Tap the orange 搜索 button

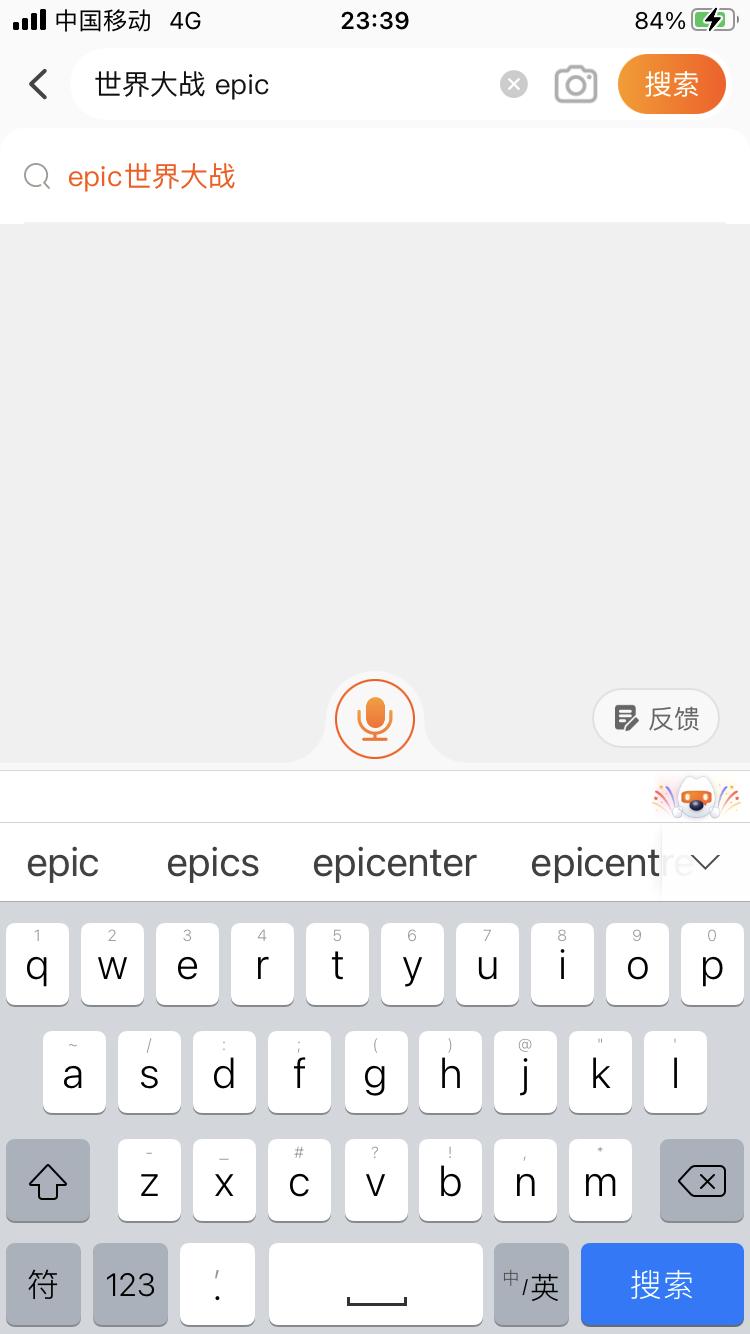click(x=671, y=85)
